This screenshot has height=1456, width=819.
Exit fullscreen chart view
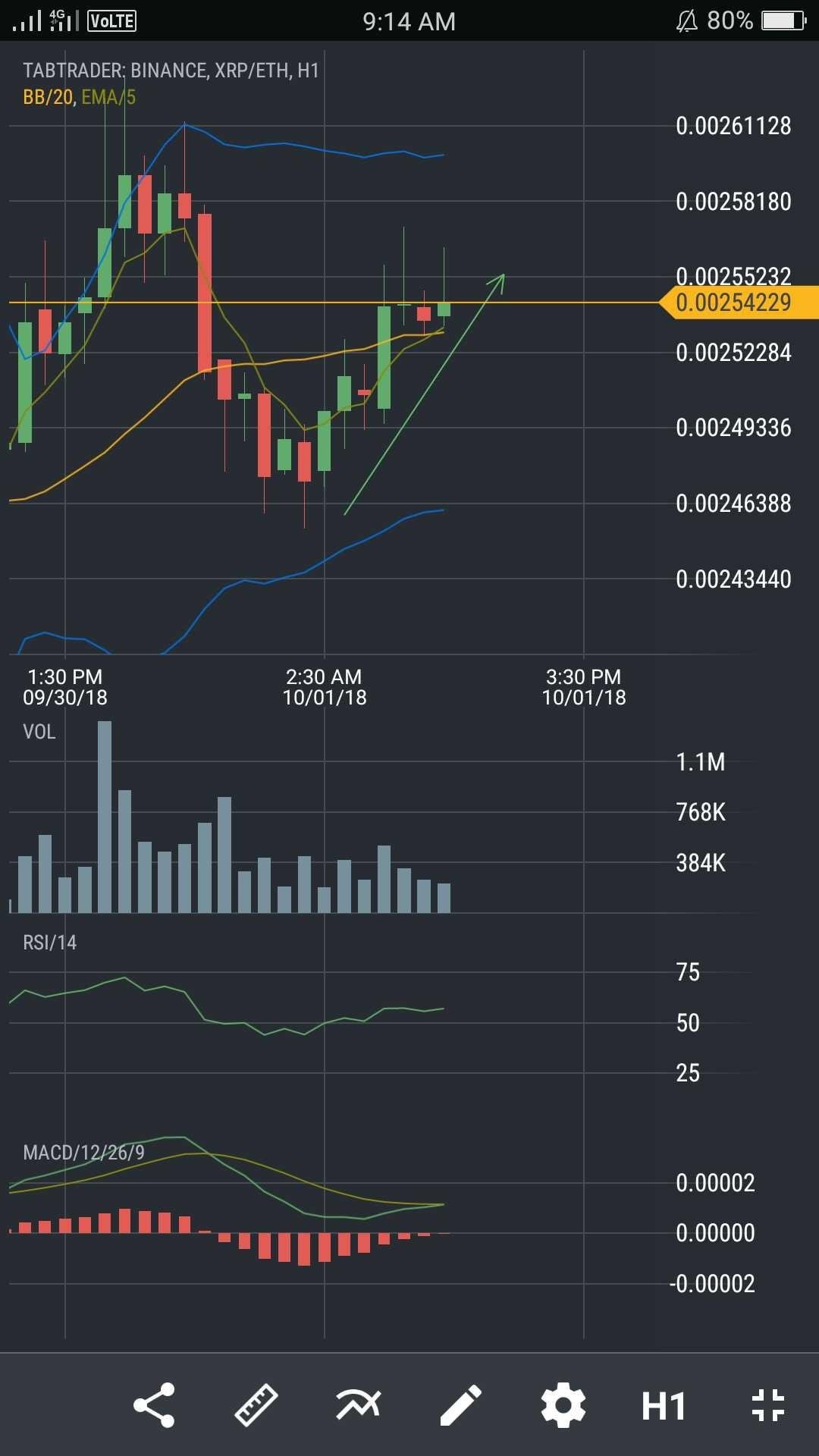[768, 1405]
